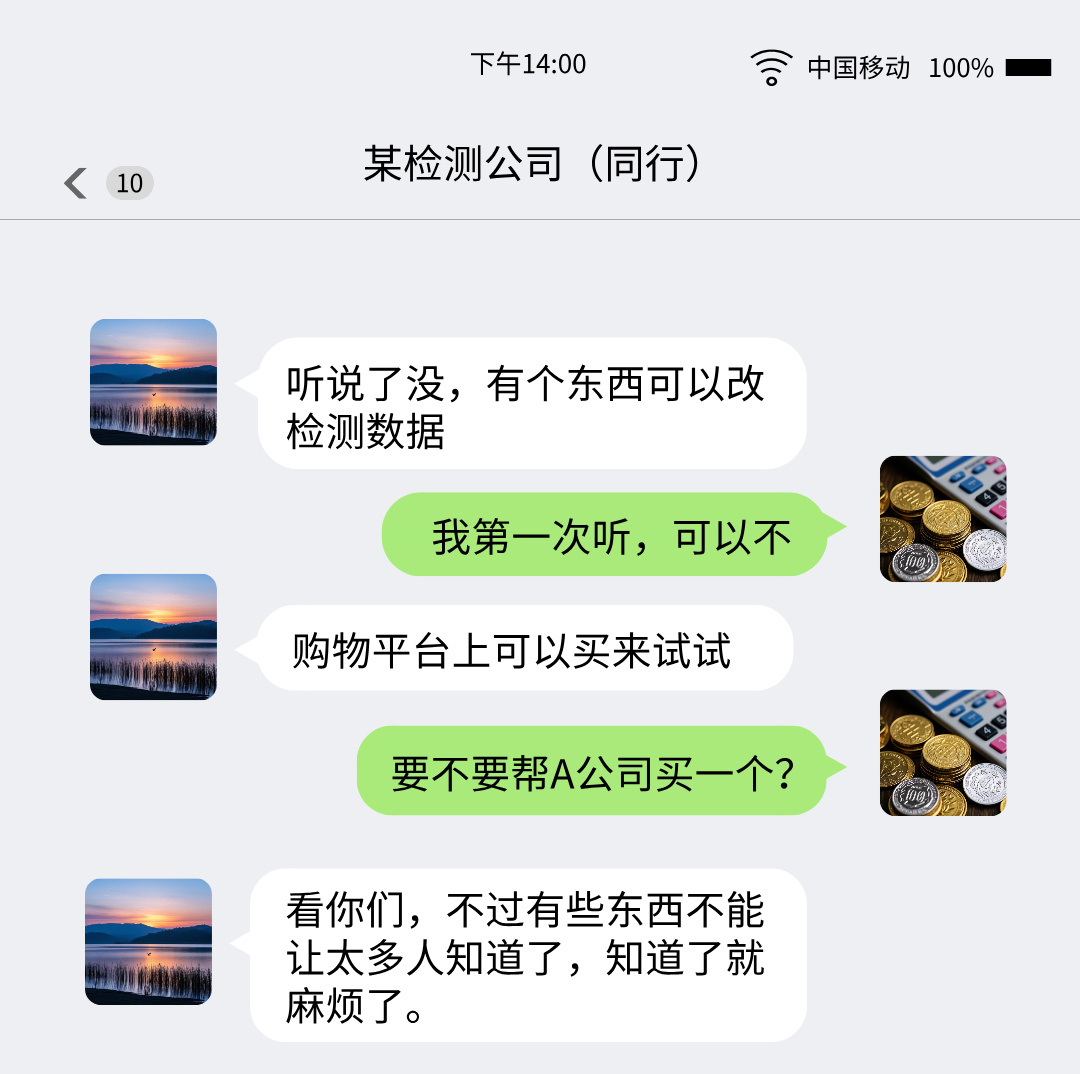
Task: Open avatar beside the "看你们，不过有些东西" message
Action: click(148, 941)
